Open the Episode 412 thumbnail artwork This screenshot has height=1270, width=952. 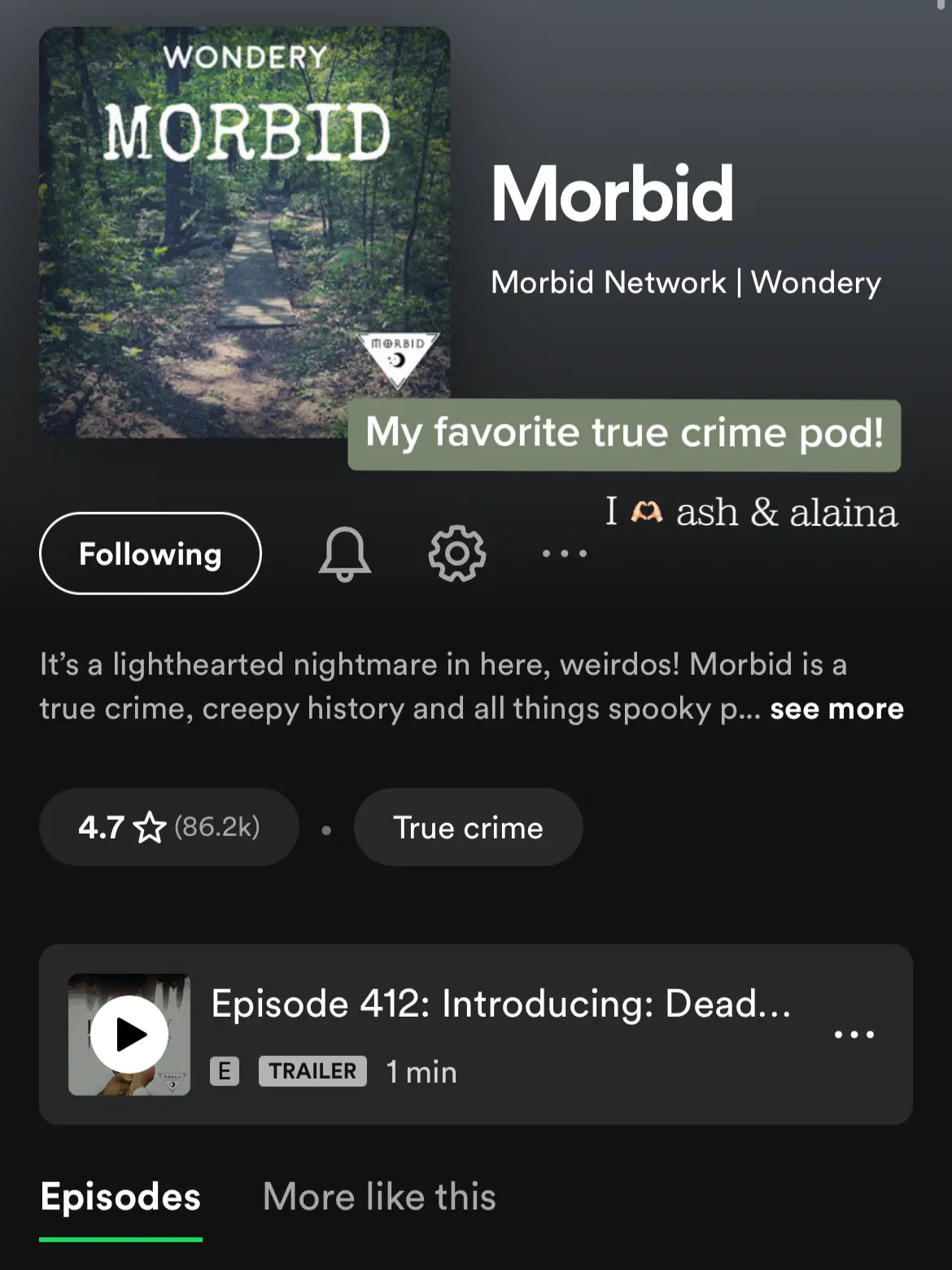point(129,1034)
